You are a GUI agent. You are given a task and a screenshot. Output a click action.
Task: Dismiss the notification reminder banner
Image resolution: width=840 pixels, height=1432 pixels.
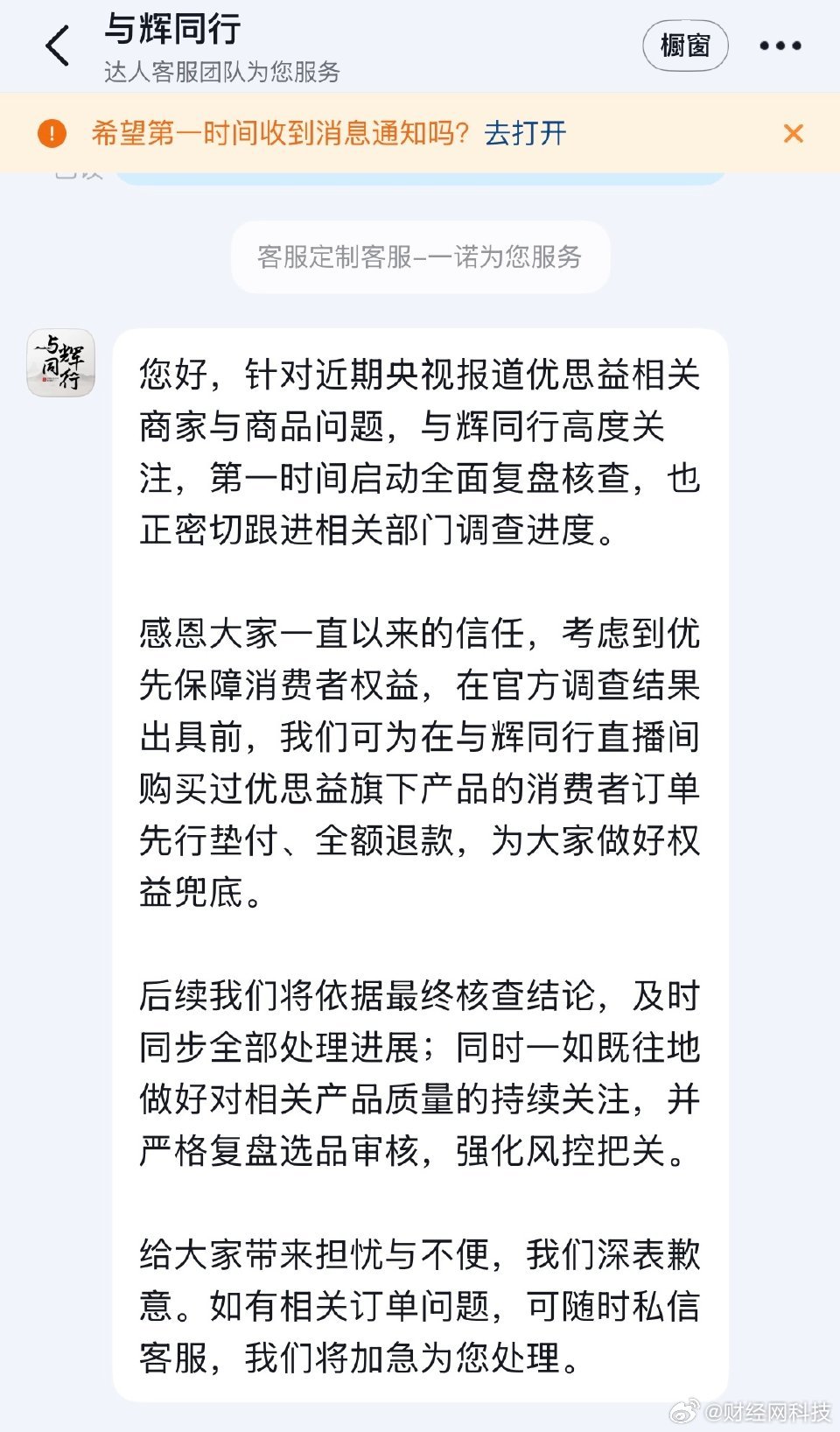coord(793,133)
